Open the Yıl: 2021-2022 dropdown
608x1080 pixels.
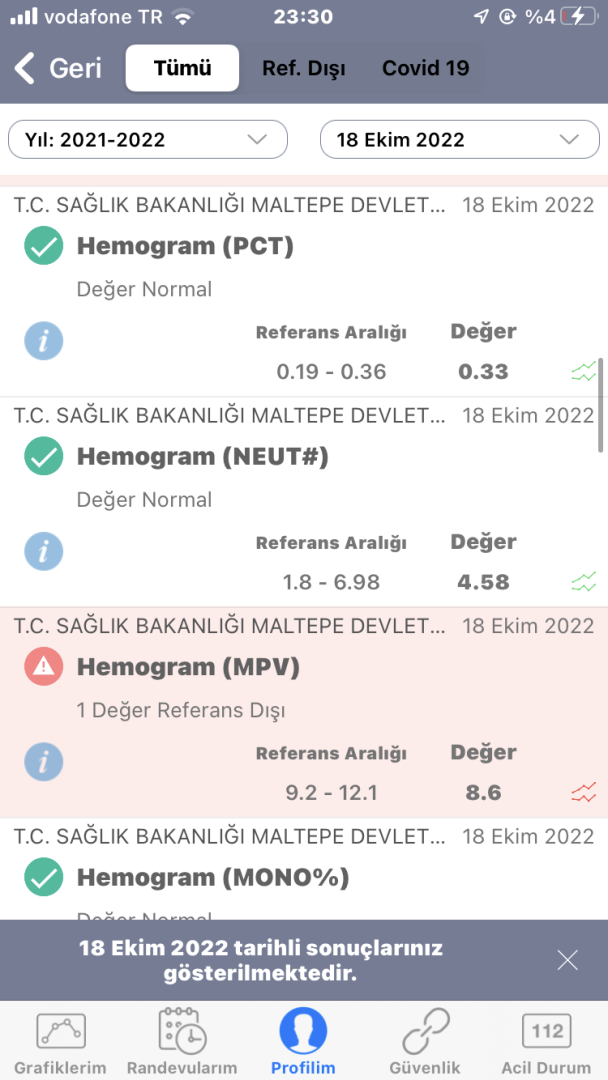tap(148, 140)
